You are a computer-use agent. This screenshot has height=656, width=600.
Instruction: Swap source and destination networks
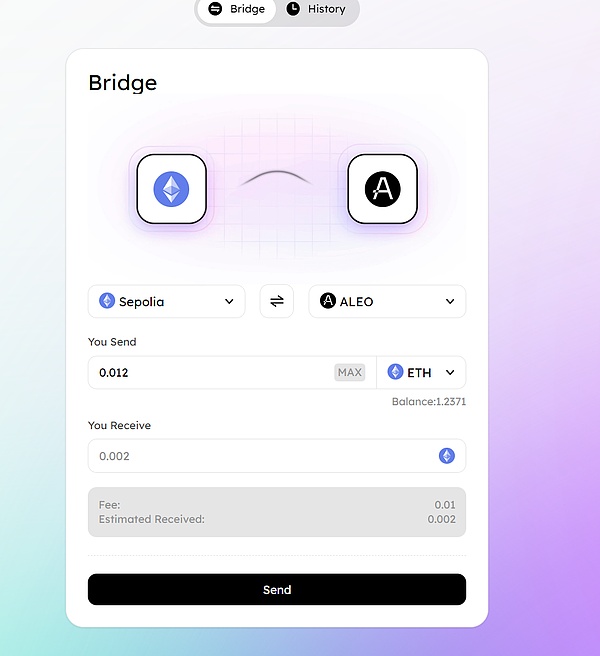277,301
